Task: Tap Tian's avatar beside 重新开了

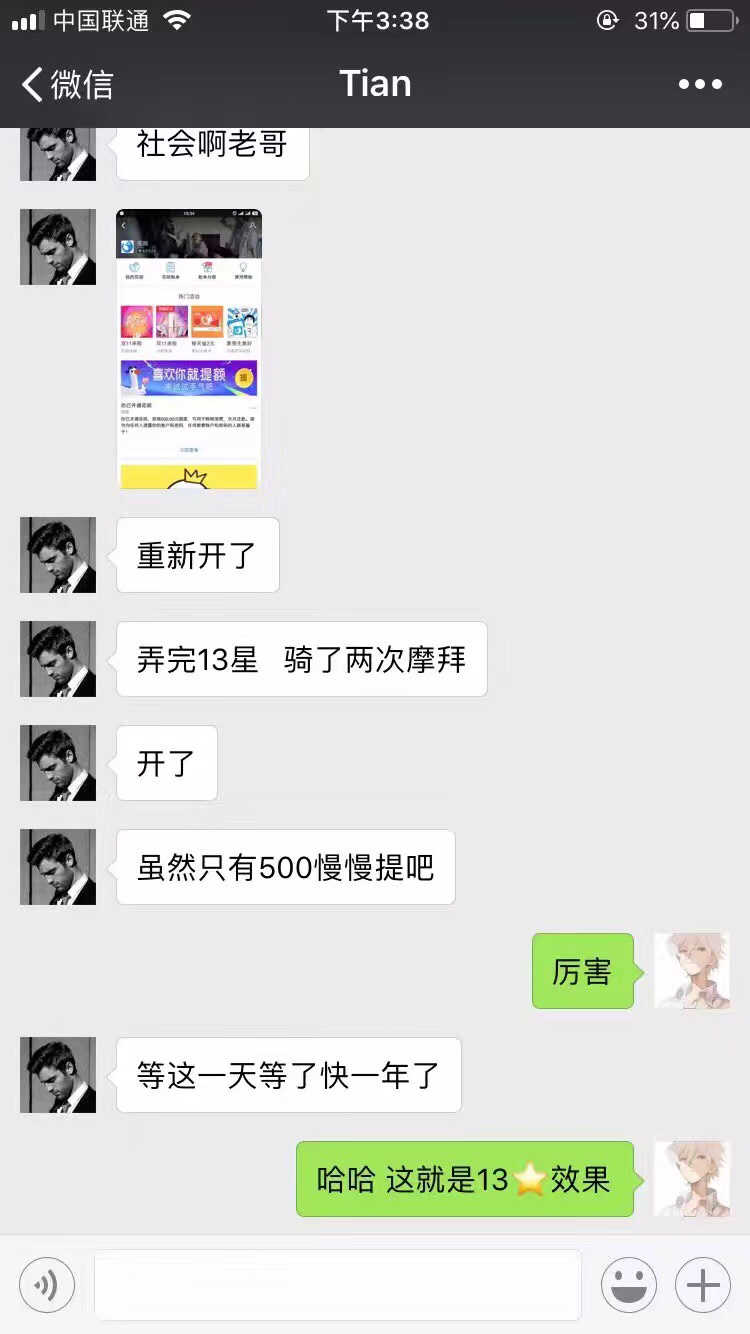Action: pos(58,555)
